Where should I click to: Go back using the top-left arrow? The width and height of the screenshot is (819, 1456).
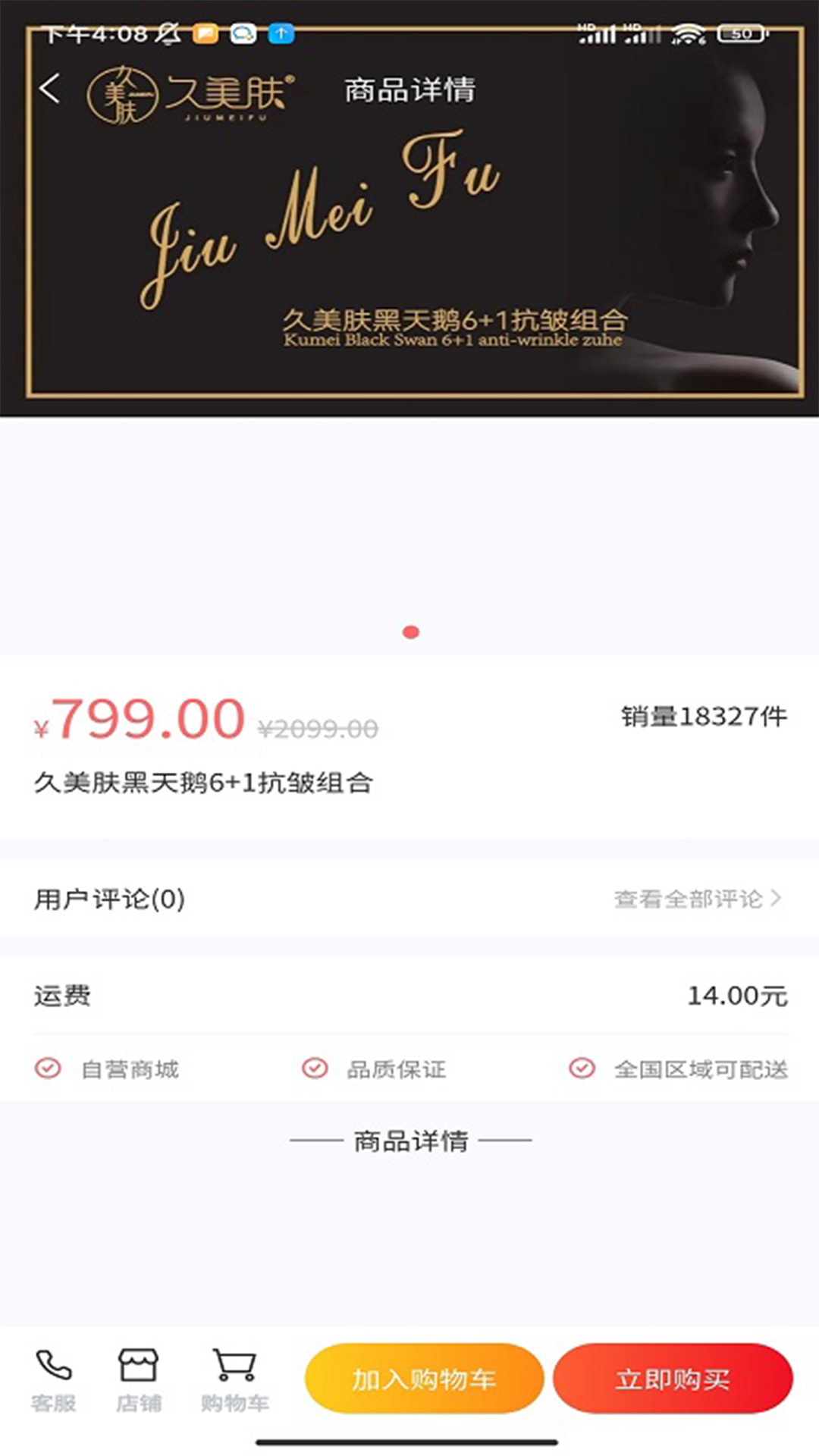coord(50,89)
